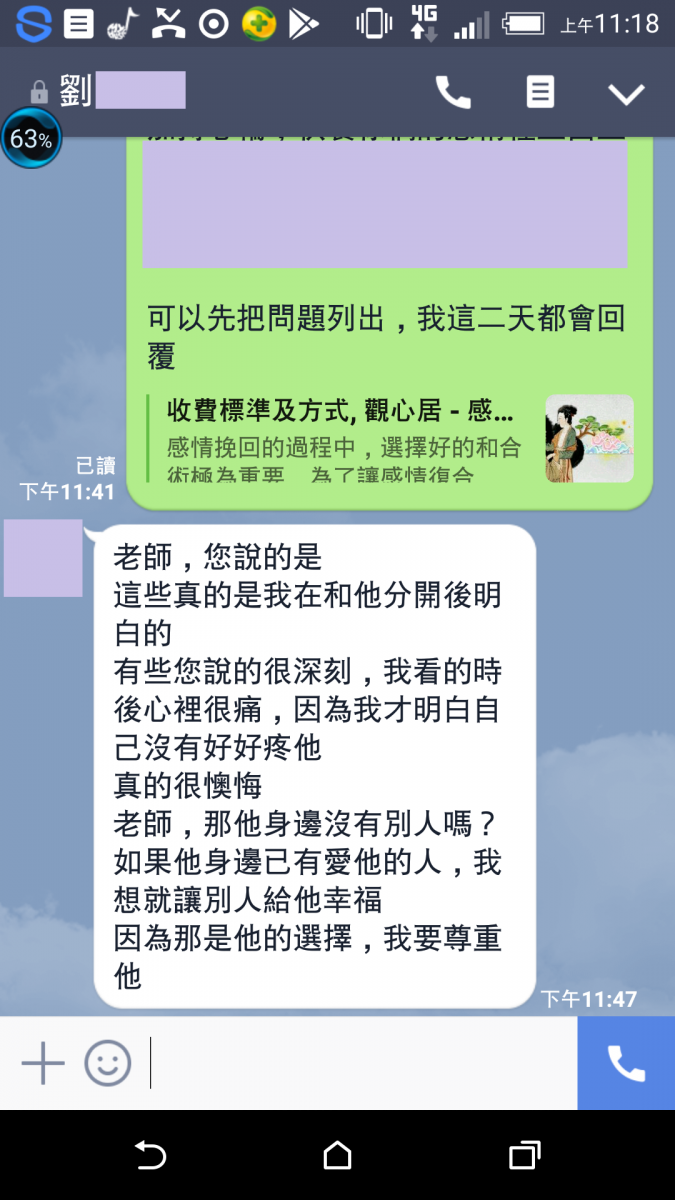The height and width of the screenshot is (1200, 675).
Task: Focus the message text field
Action: (x=360, y=1062)
